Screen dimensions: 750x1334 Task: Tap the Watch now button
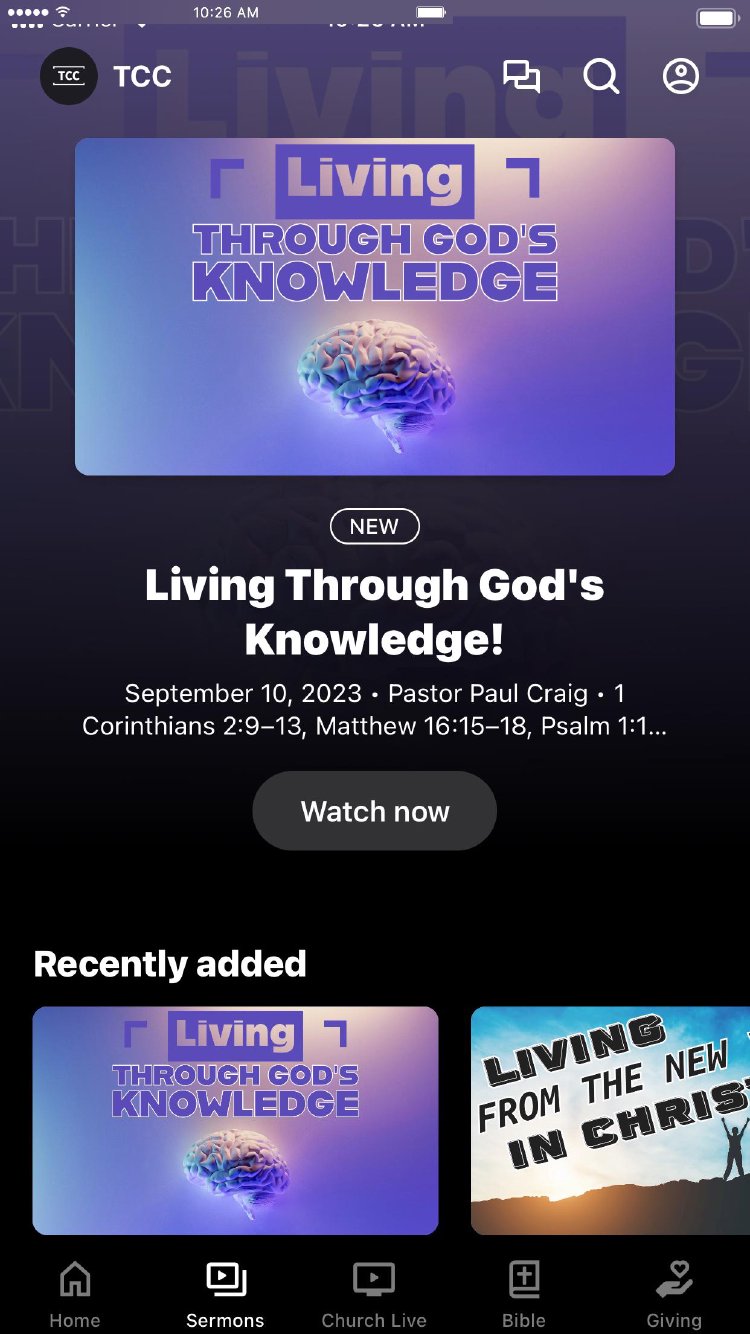click(x=374, y=811)
